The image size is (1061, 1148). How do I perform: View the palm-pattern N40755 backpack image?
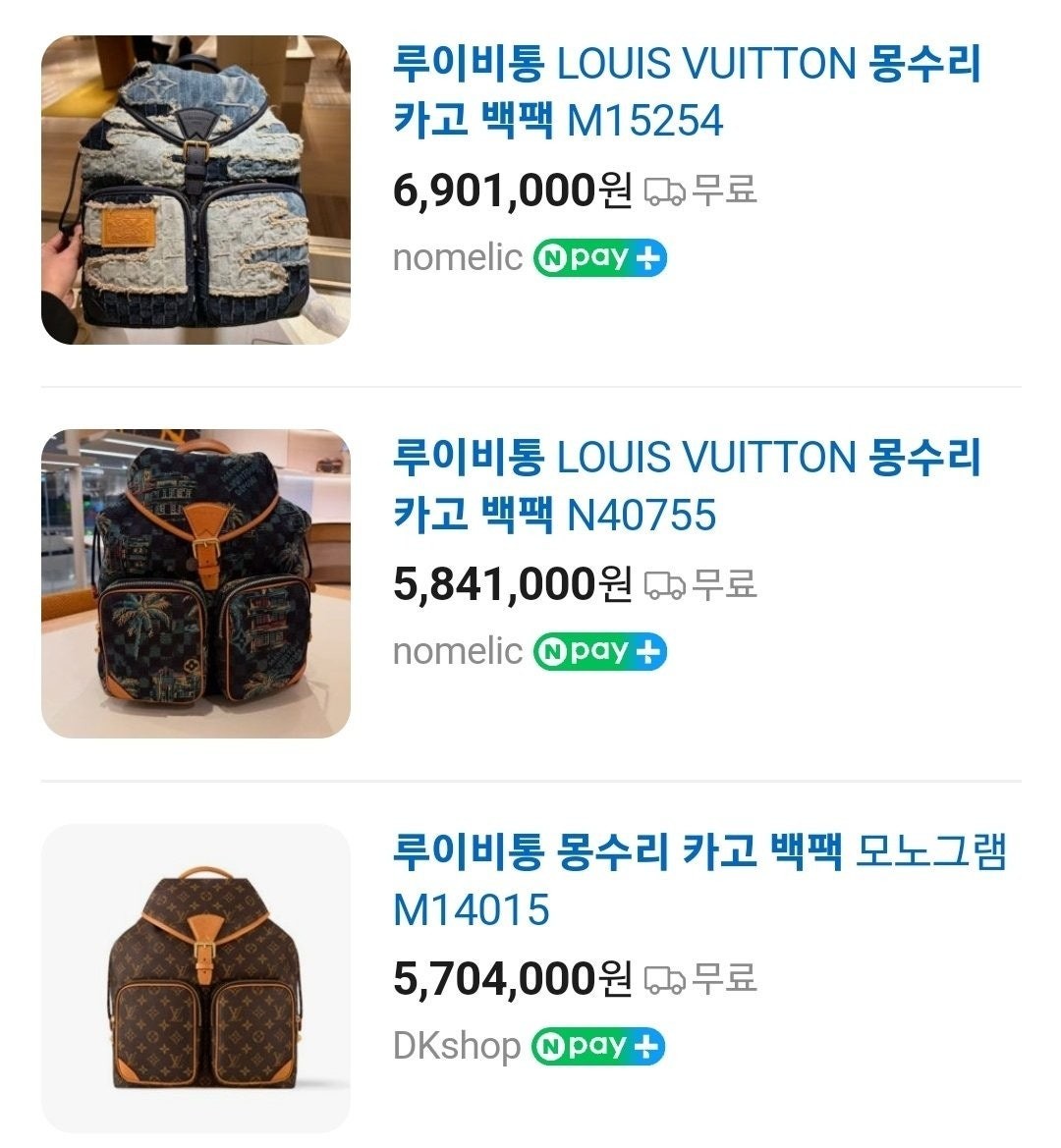pyautogui.click(x=195, y=583)
